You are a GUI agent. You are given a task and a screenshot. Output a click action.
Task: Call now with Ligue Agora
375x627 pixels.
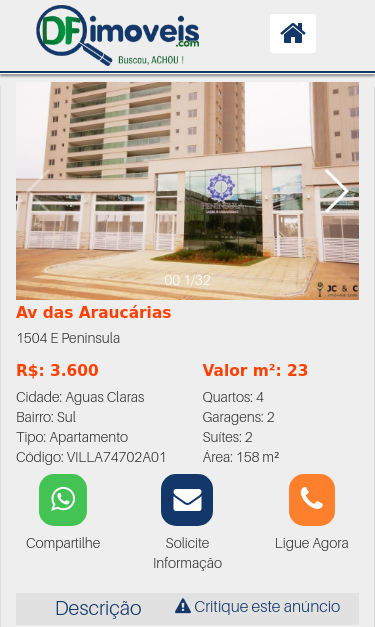pyautogui.click(x=312, y=500)
